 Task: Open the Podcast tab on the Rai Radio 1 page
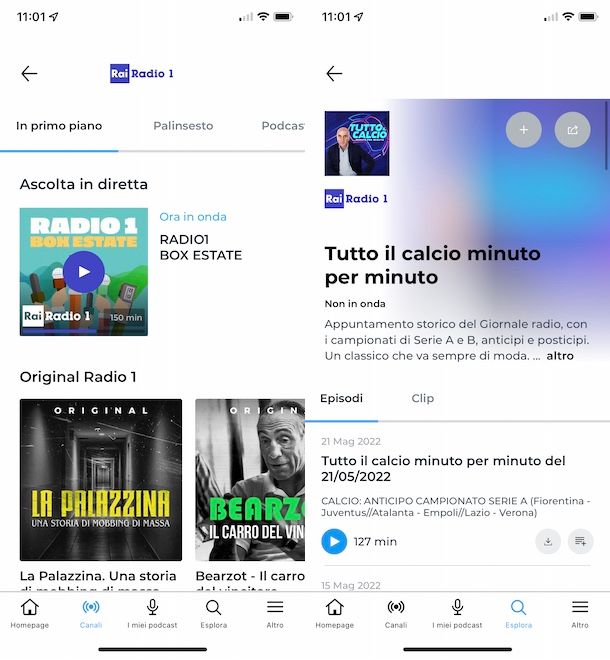282,126
